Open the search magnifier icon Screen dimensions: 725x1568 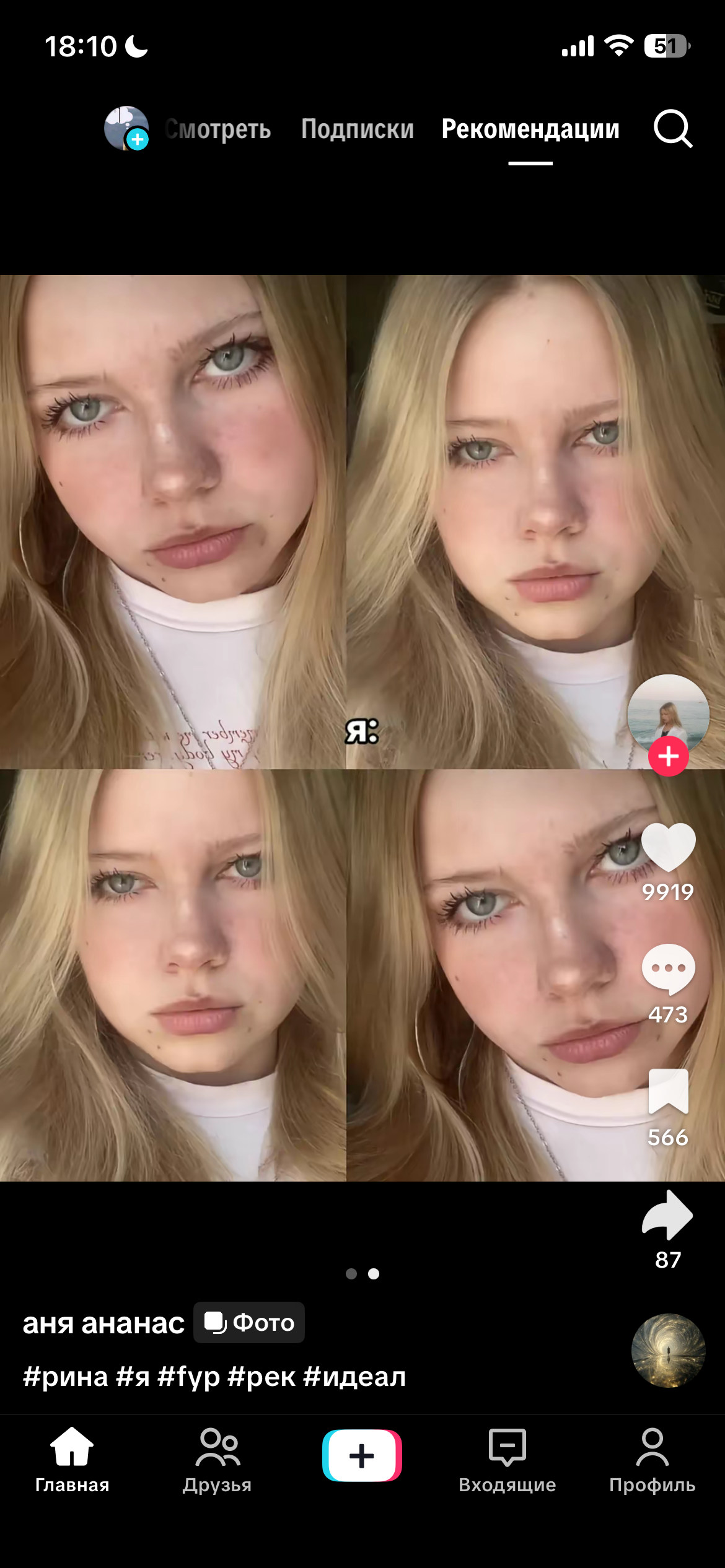click(673, 129)
